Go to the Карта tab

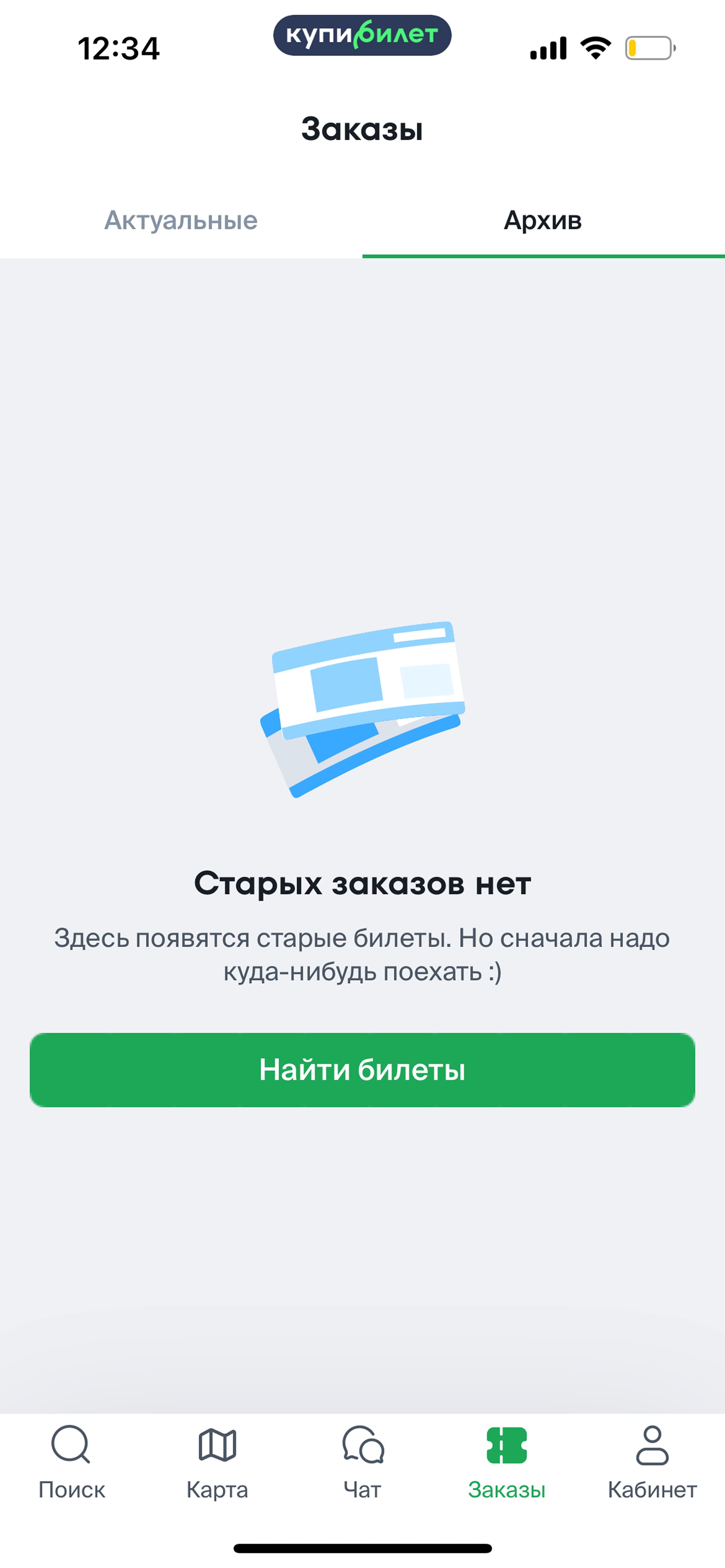pos(218,1462)
